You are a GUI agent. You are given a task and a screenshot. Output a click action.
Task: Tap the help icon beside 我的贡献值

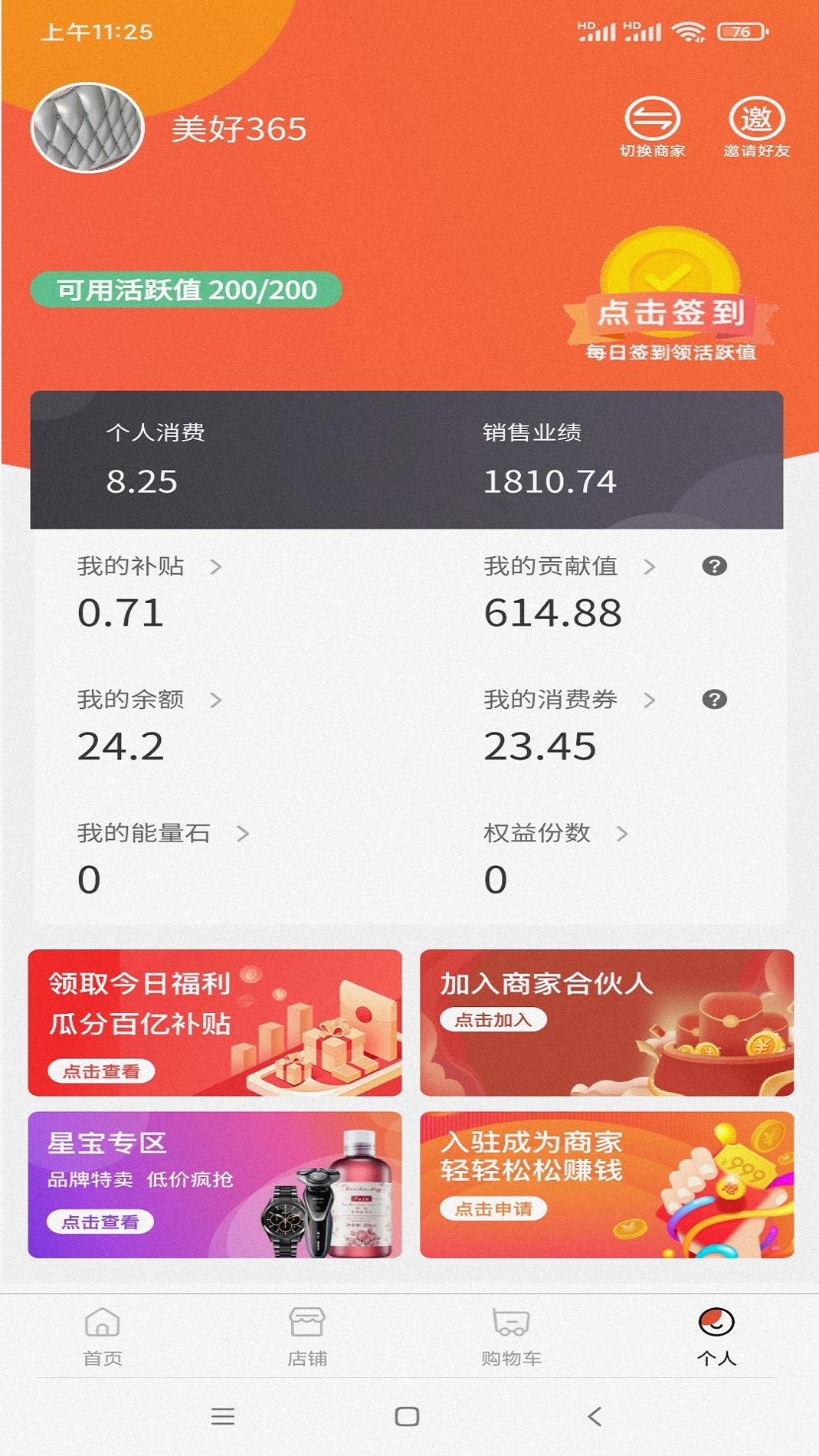(x=714, y=567)
